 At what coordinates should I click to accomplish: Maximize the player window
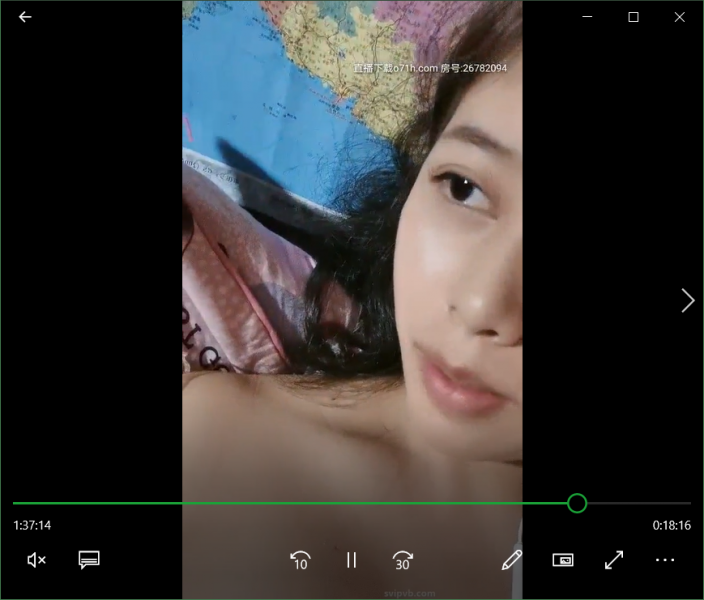tap(633, 17)
